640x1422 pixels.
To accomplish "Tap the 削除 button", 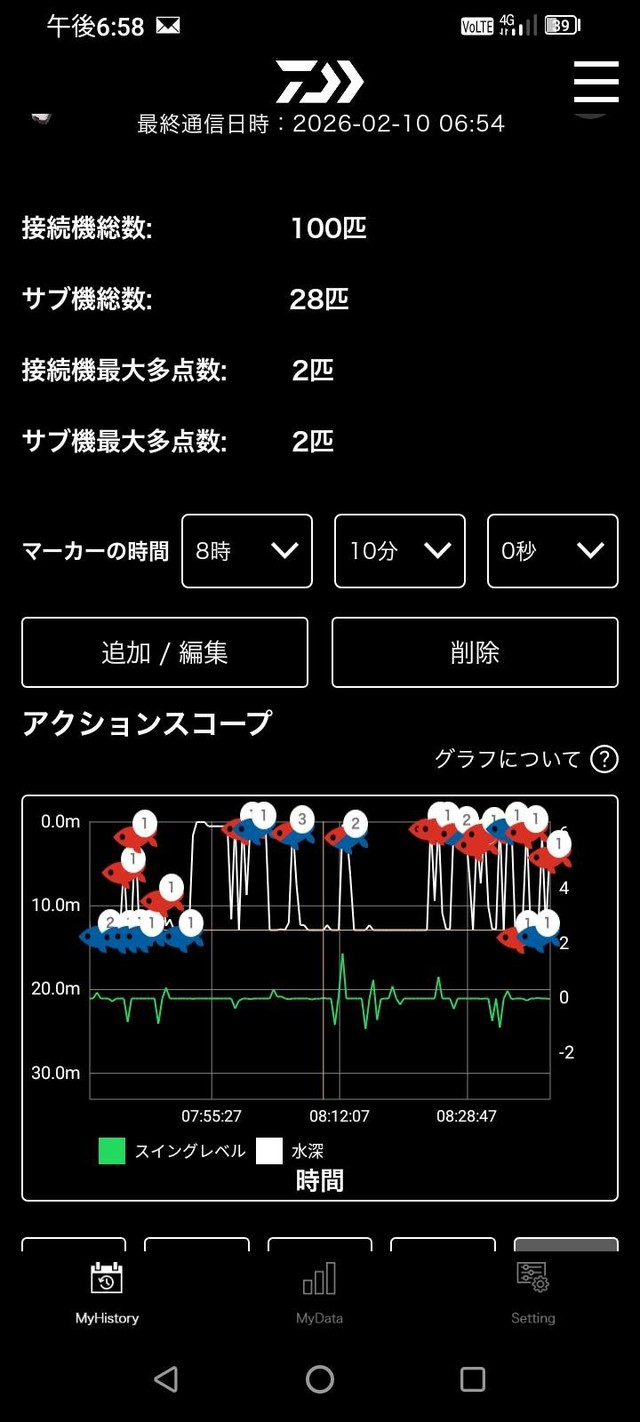I will point(475,653).
